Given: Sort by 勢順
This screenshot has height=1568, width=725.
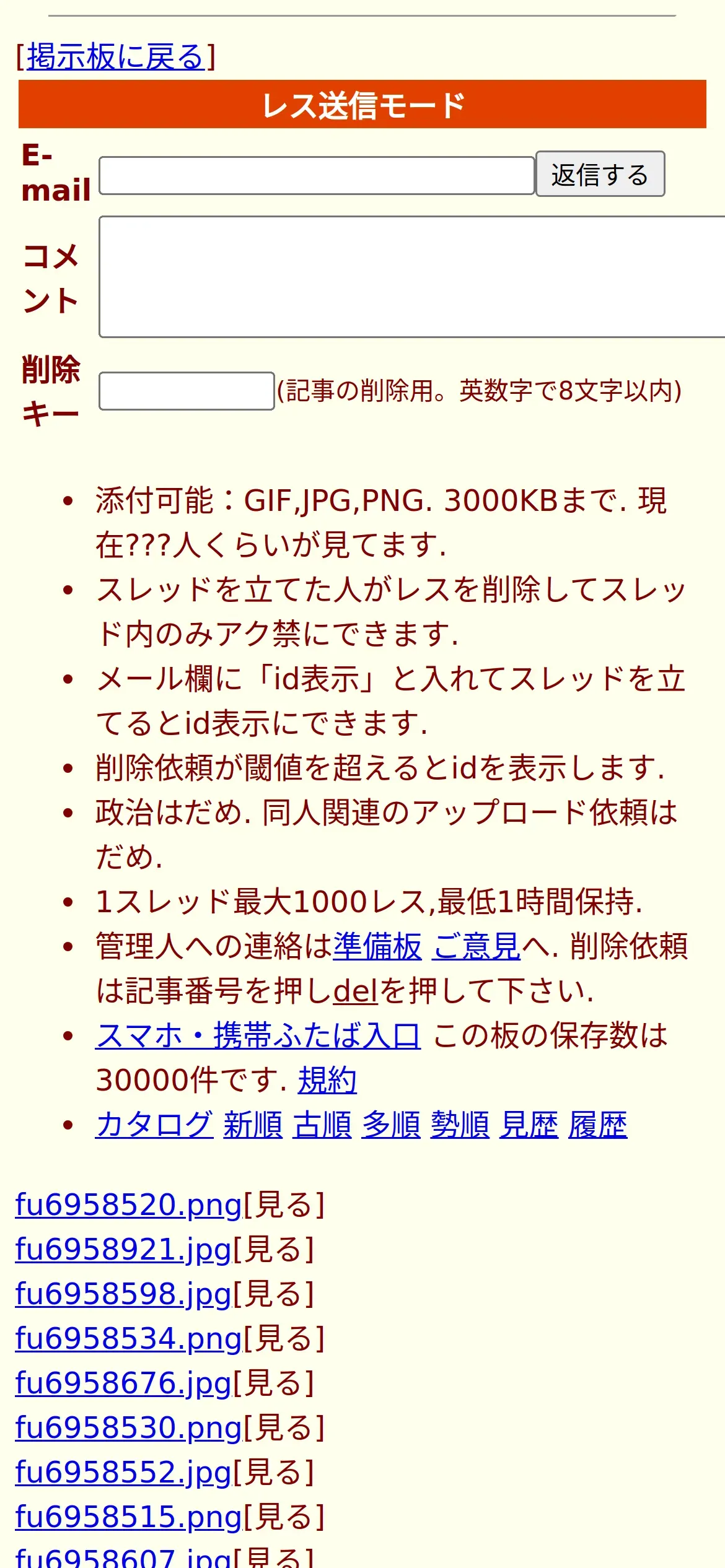Looking at the screenshot, I should pyautogui.click(x=460, y=1125).
